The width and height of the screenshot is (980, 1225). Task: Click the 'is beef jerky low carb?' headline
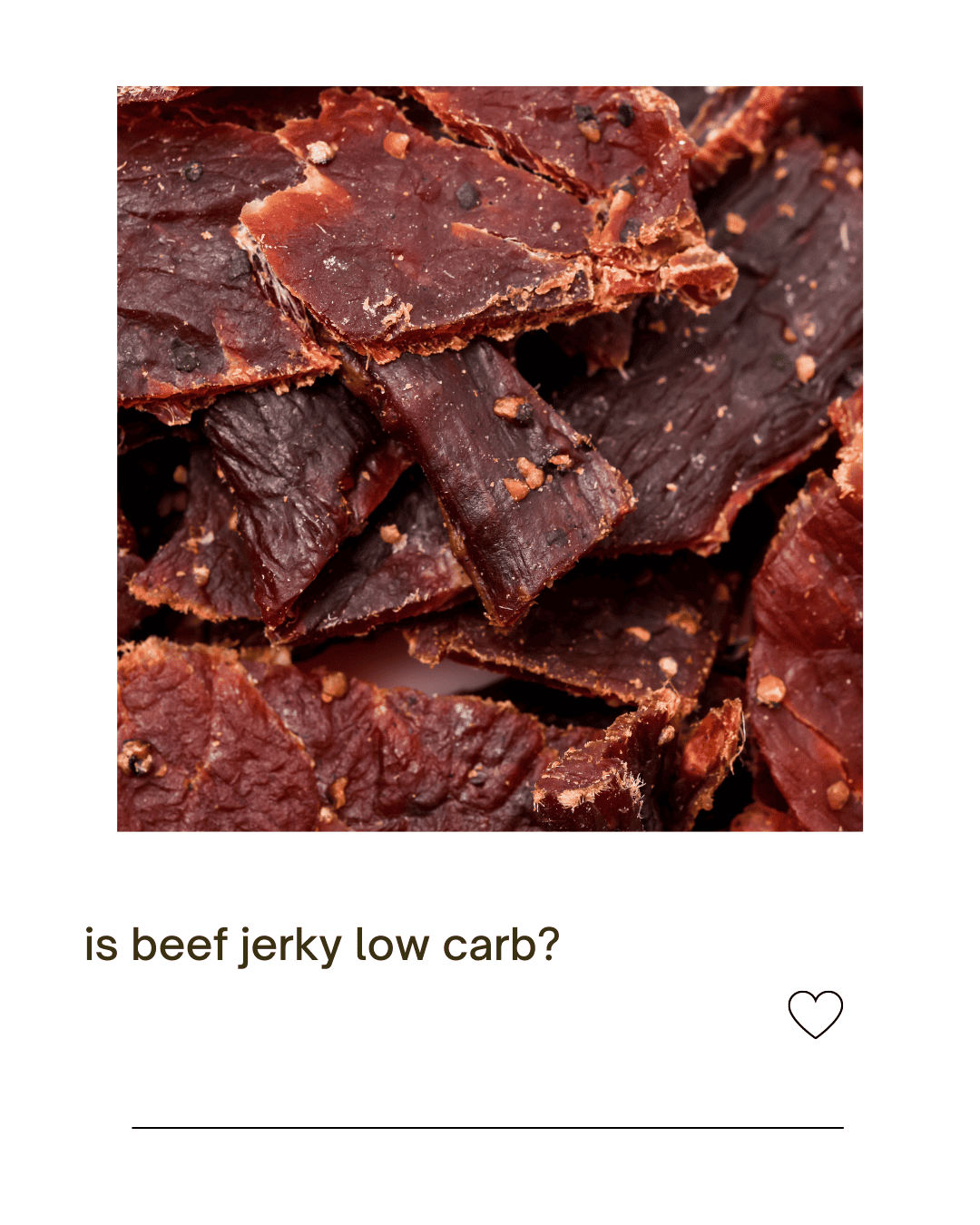coord(323,944)
